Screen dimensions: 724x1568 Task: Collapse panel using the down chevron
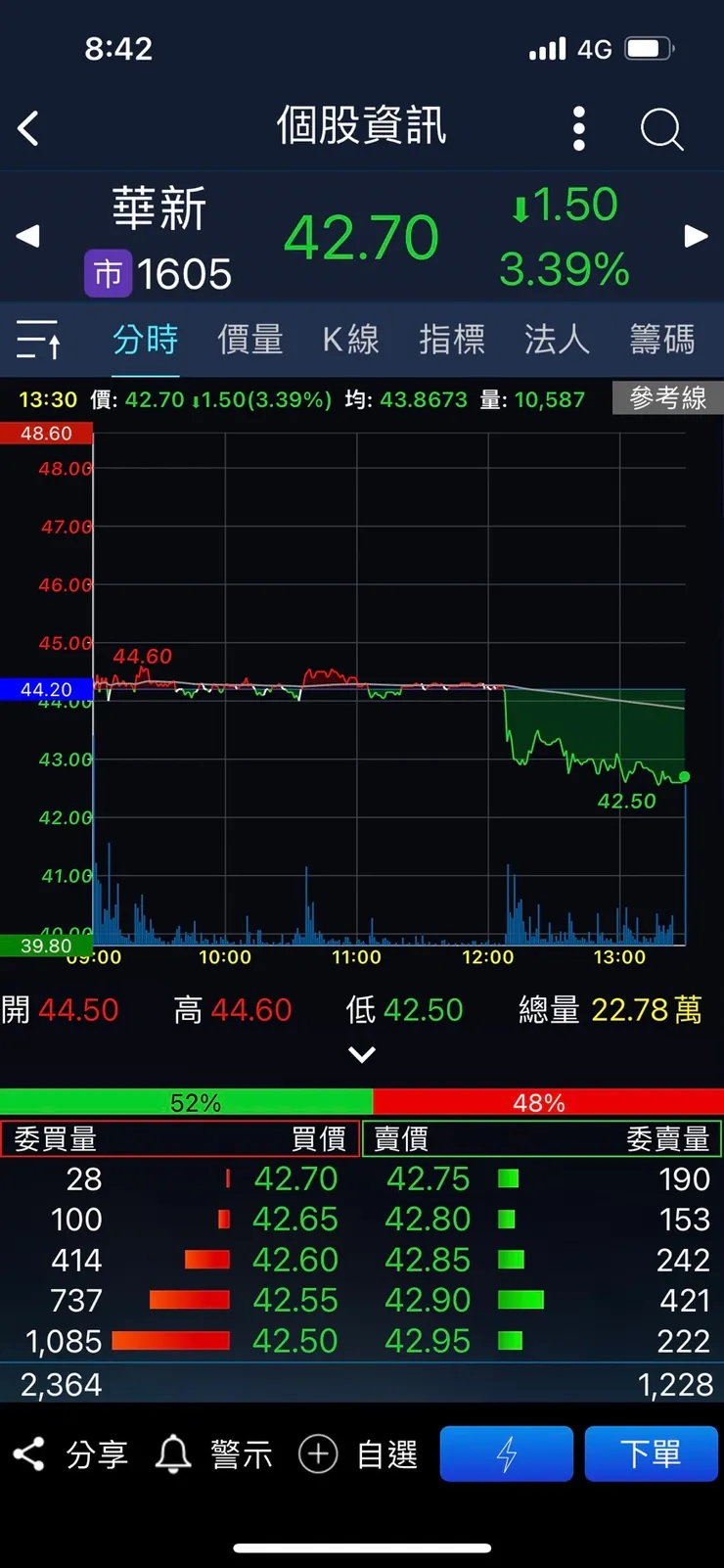click(x=362, y=1054)
